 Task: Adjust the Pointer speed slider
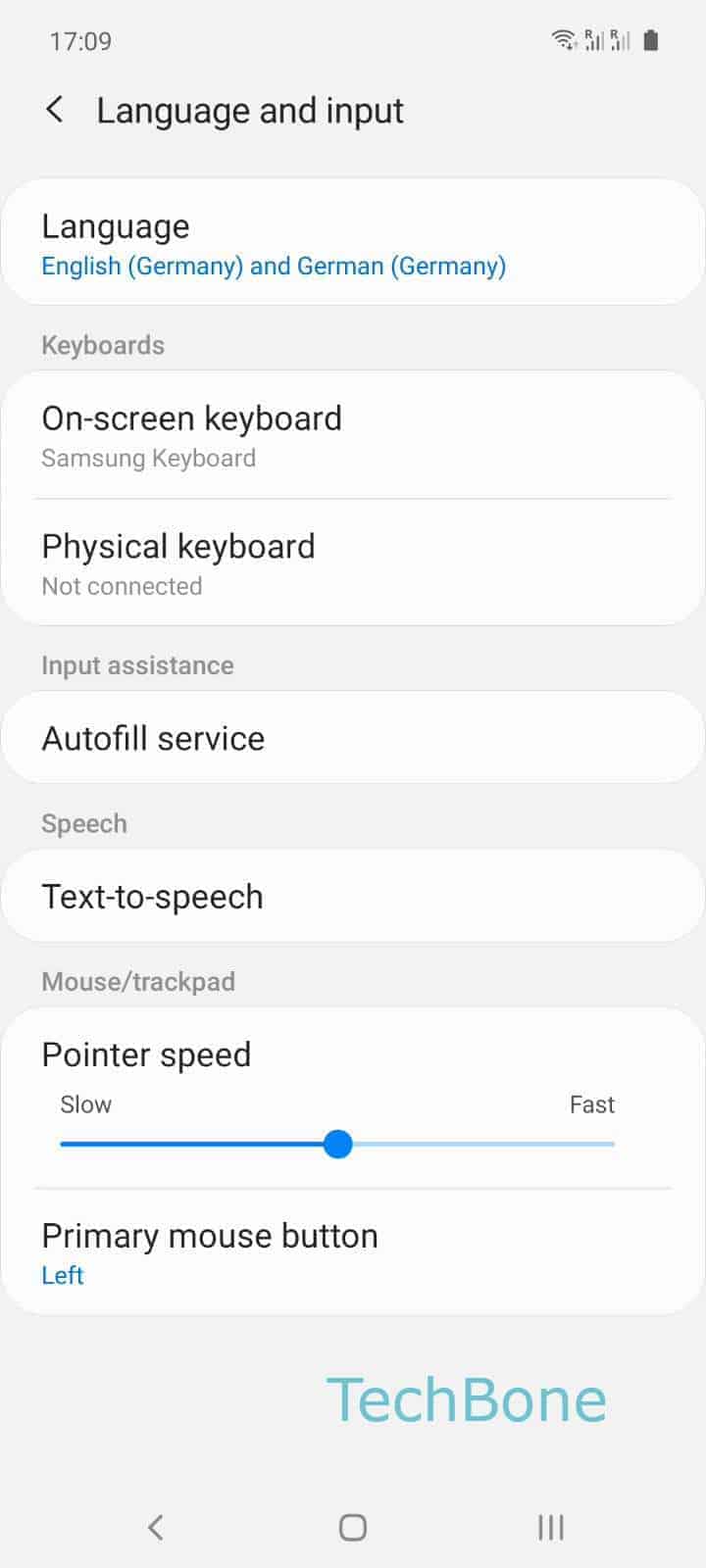(338, 1144)
